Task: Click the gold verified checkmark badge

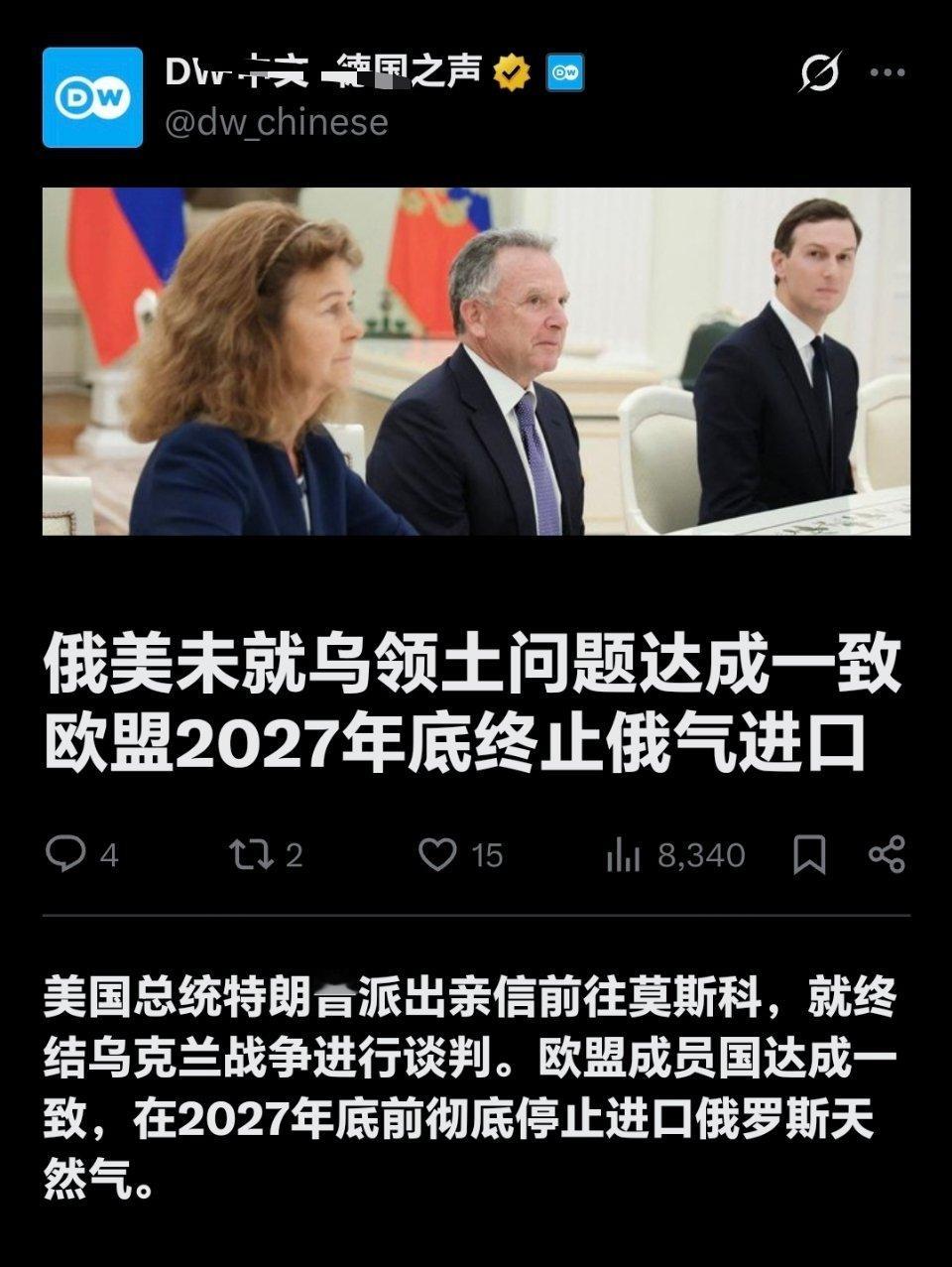Action: tap(510, 69)
